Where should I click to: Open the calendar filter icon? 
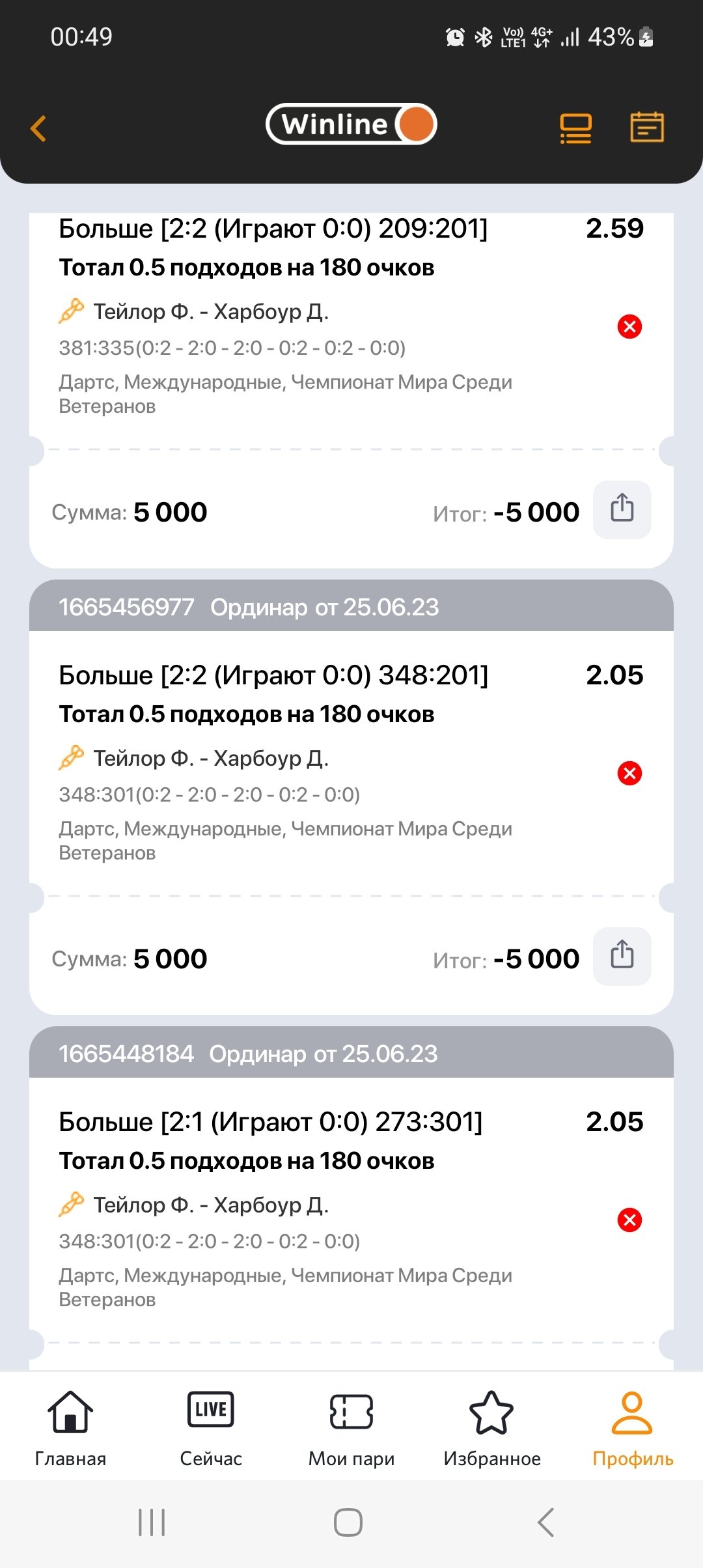coord(646,127)
